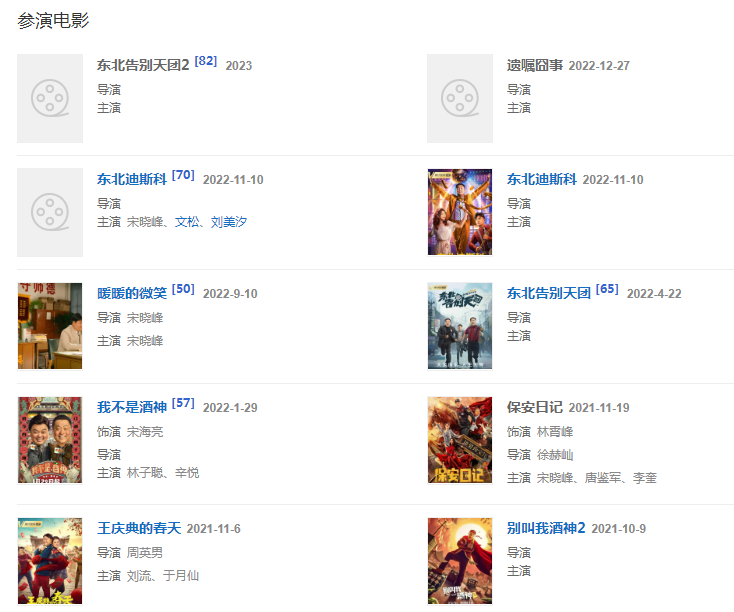Screen dimensions: 734x612
Task: Tap the 王庆典的春天 poster thumbnail
Action: (x=50, y=561)
